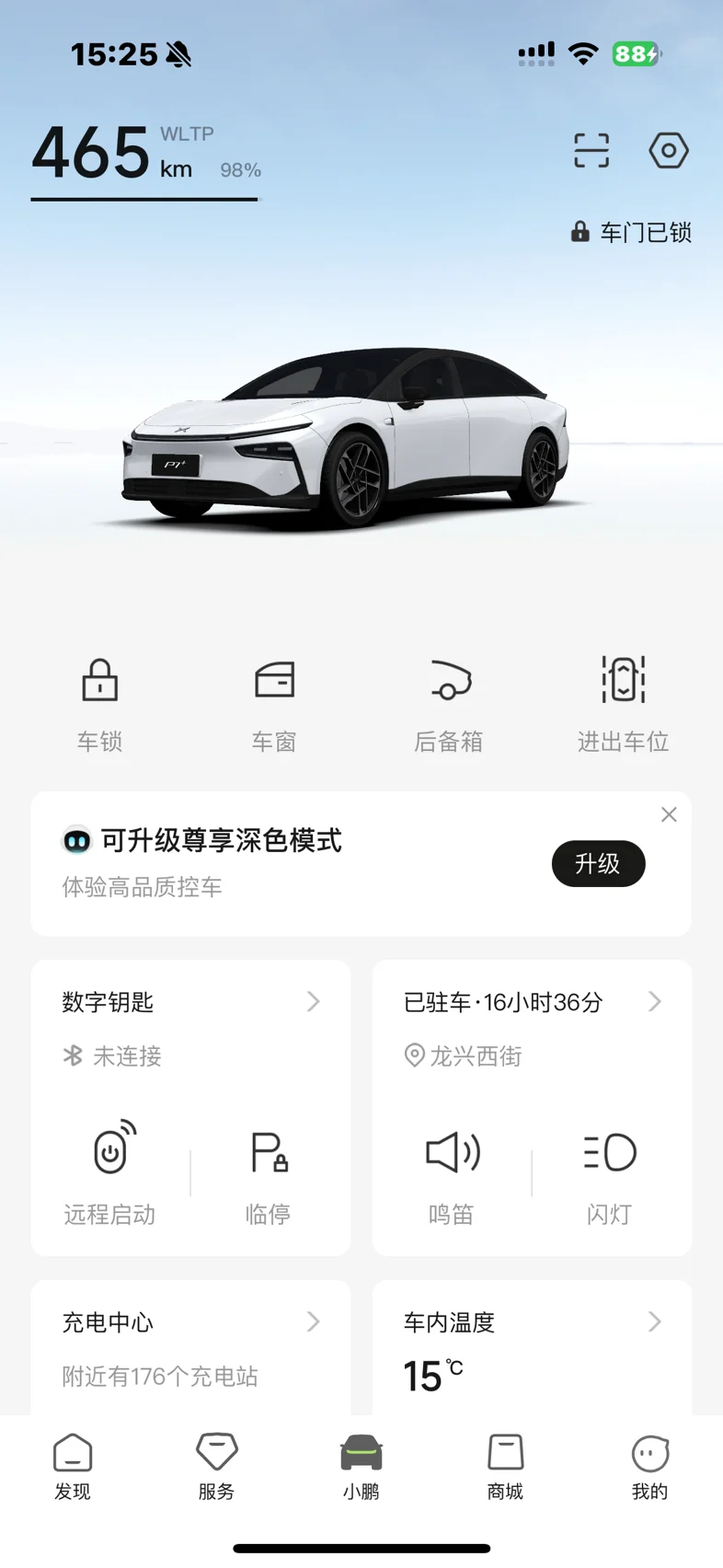
Task: Open the scan QR code icon
Action: [x=591, y=150]
